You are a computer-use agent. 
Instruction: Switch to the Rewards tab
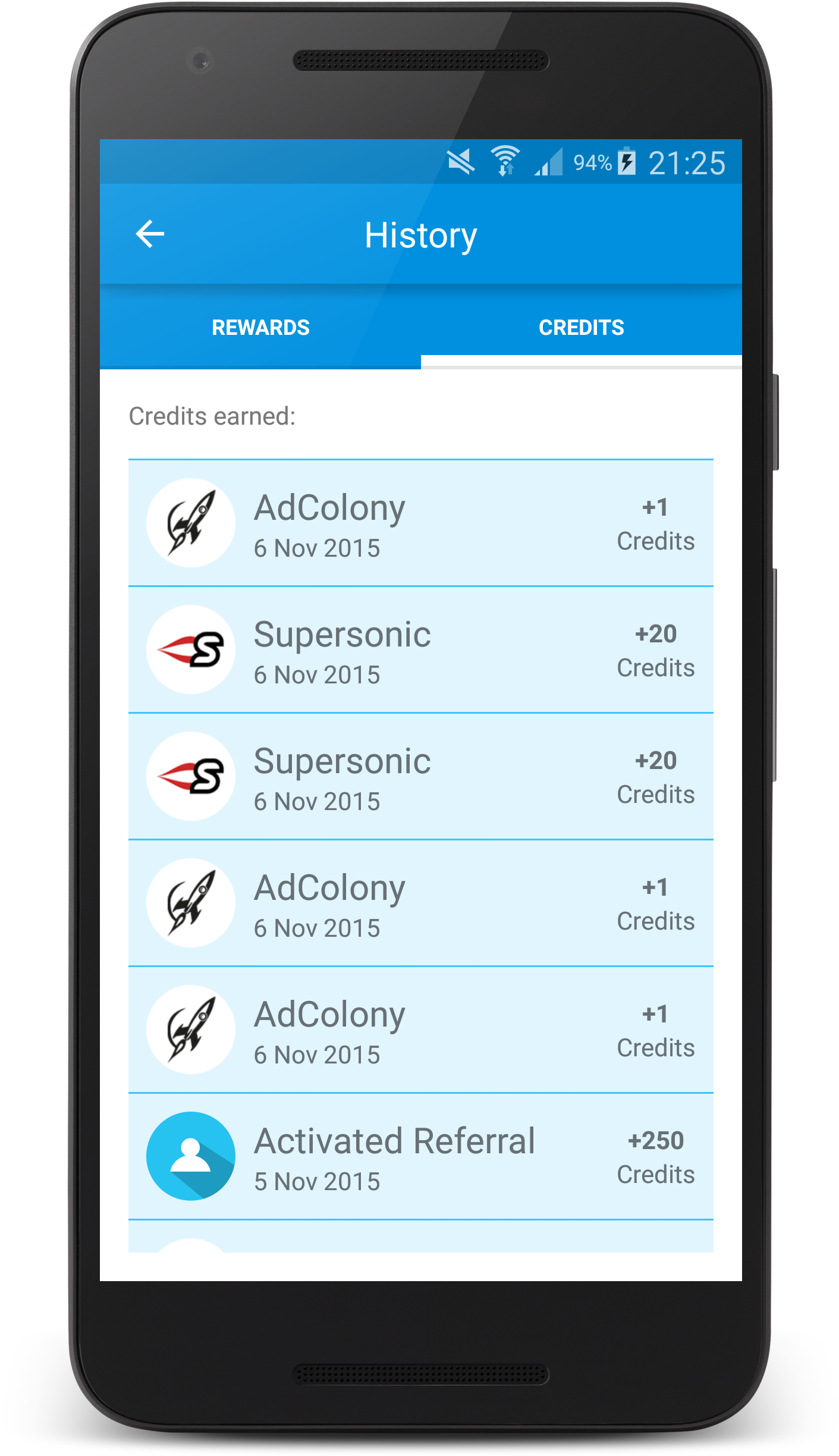(260, 328)
